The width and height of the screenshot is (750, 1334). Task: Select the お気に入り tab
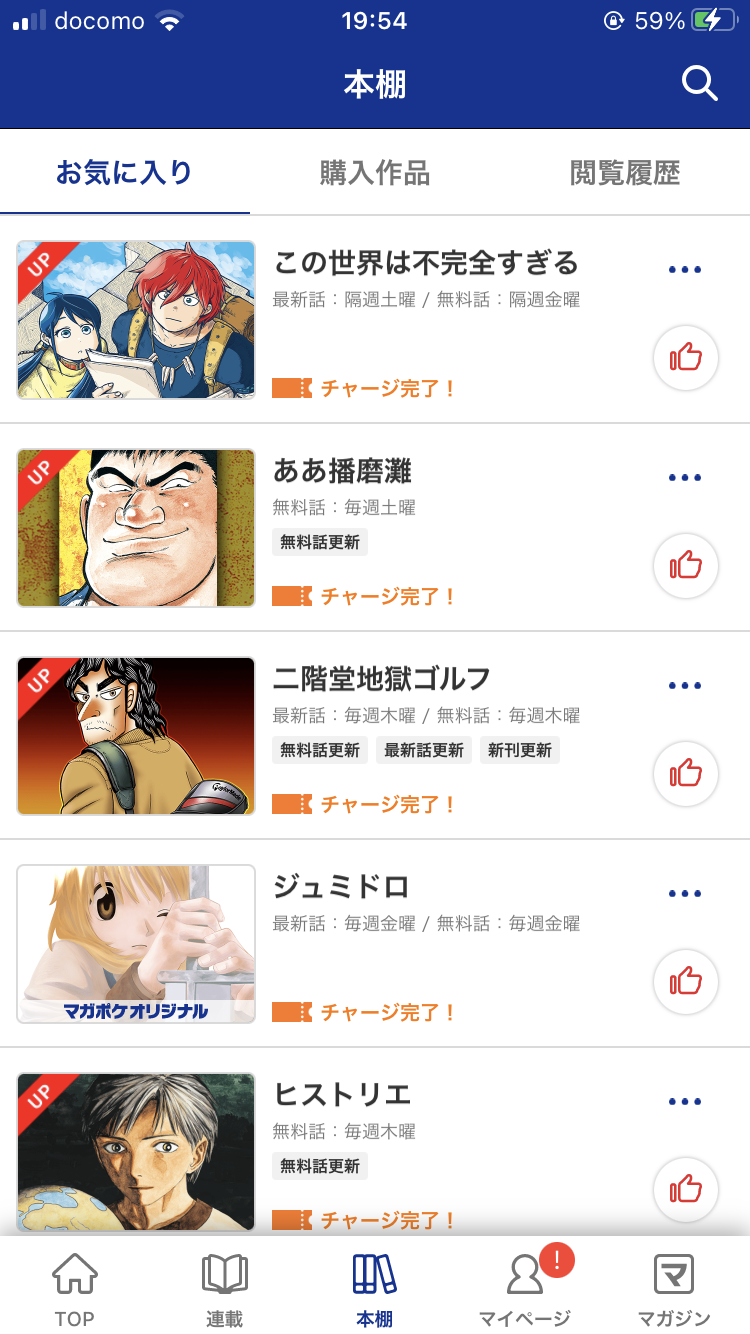point(124,173)
